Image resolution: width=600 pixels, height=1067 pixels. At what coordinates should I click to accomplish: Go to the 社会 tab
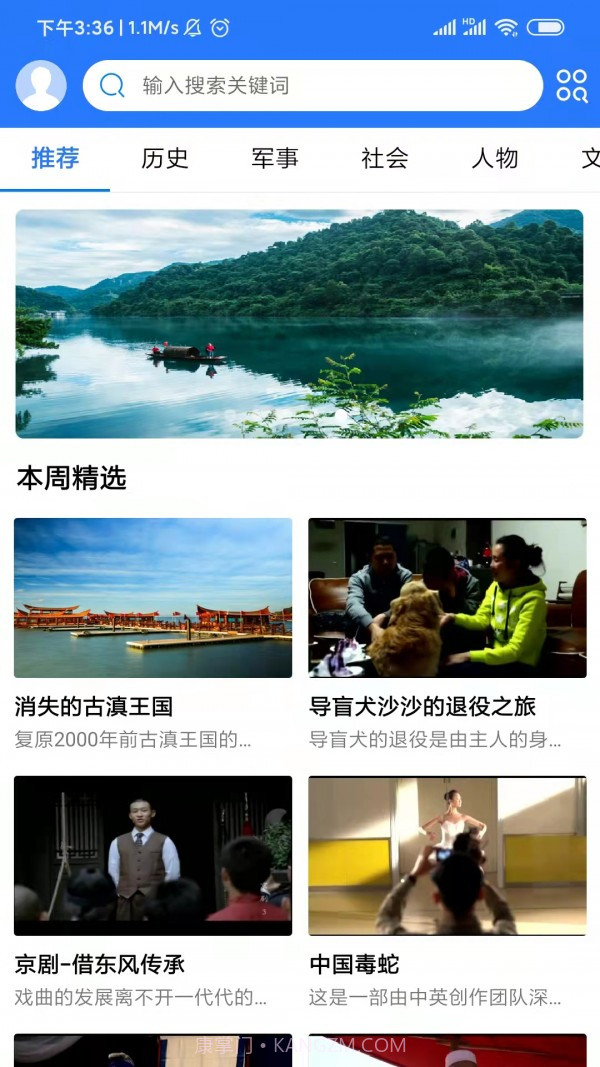[x=385, y=158]
